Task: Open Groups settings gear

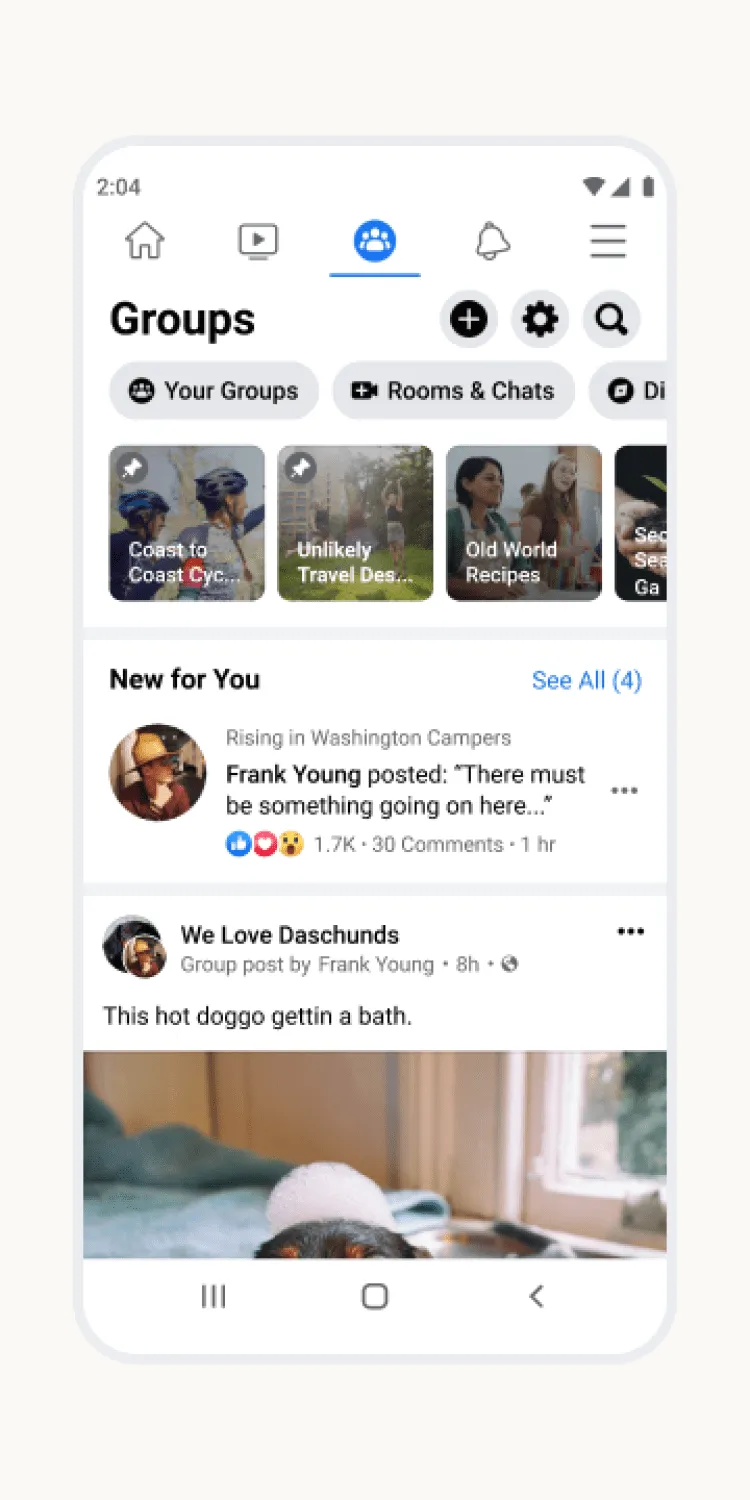Action: pyautogui.click(x=540, y=320)
